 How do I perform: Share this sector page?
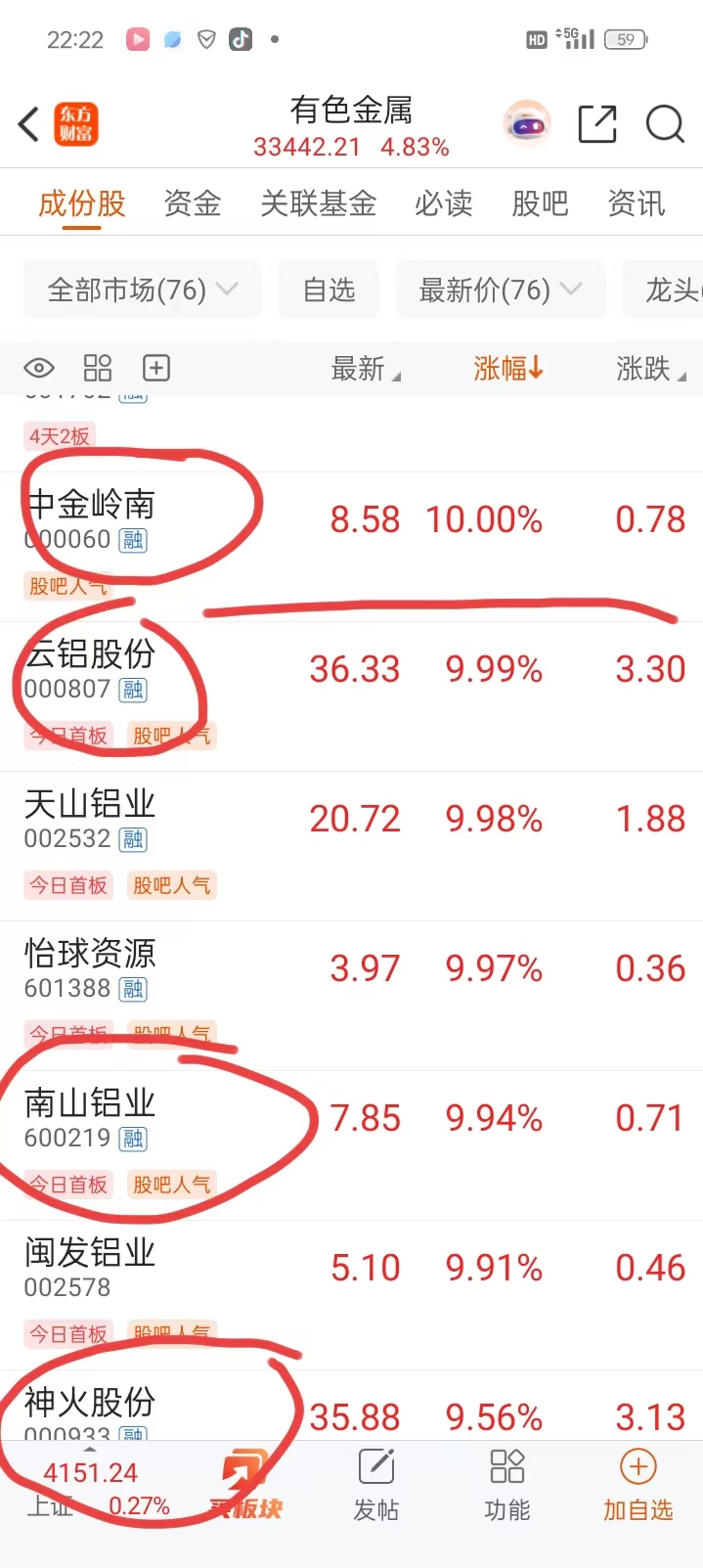click(596, 125)
